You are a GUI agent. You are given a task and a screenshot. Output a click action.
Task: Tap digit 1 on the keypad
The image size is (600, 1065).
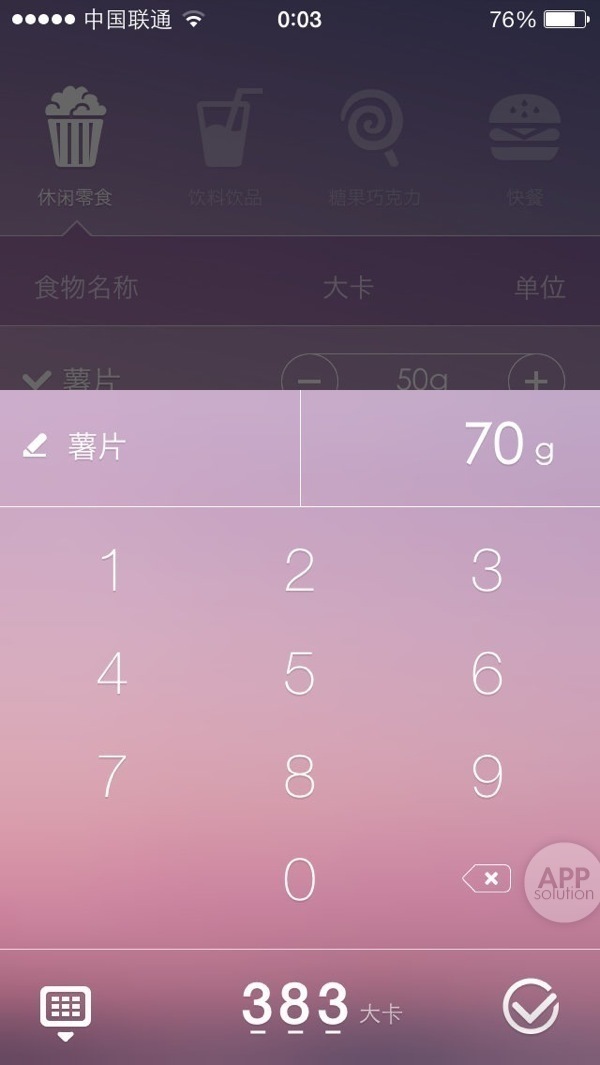112,571
